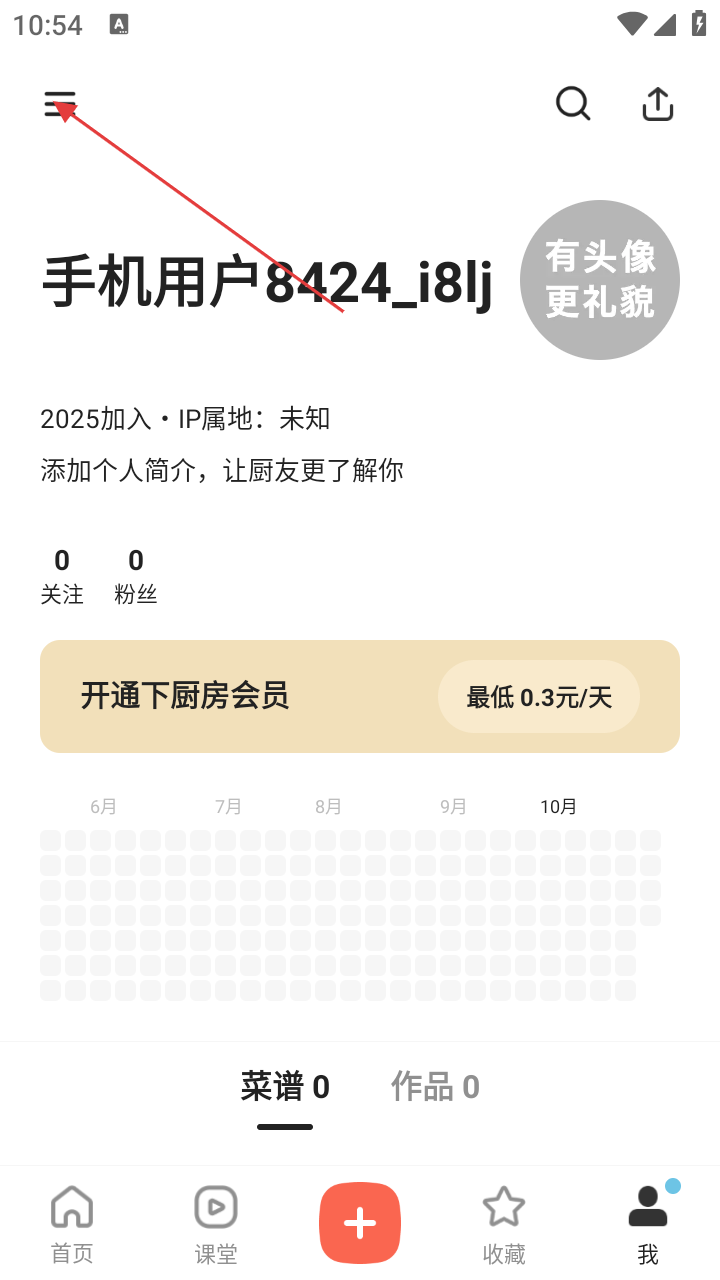Switch to the 菜谱 tab
Image resolution: width=720 pixels, height=1280 pixels.
[285, 1087]
